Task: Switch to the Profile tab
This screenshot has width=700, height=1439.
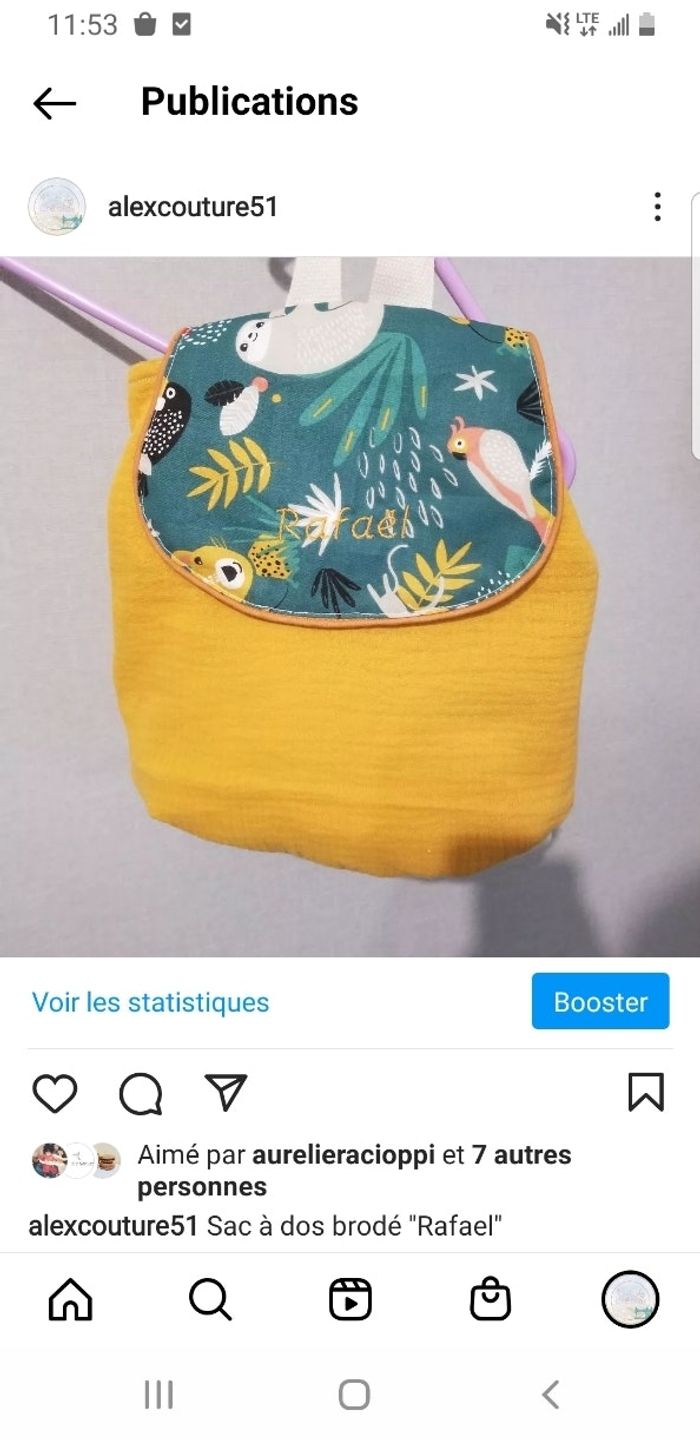Action: click(630, 1300)
